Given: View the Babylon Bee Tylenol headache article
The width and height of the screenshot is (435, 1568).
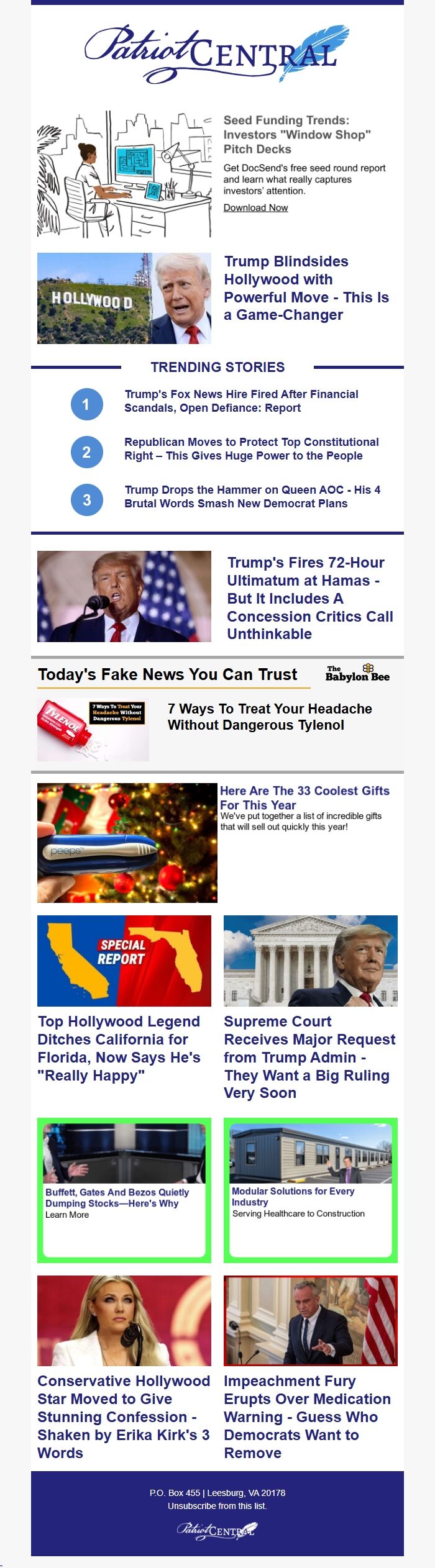Looking at the screenshot, I should point(270,717).
